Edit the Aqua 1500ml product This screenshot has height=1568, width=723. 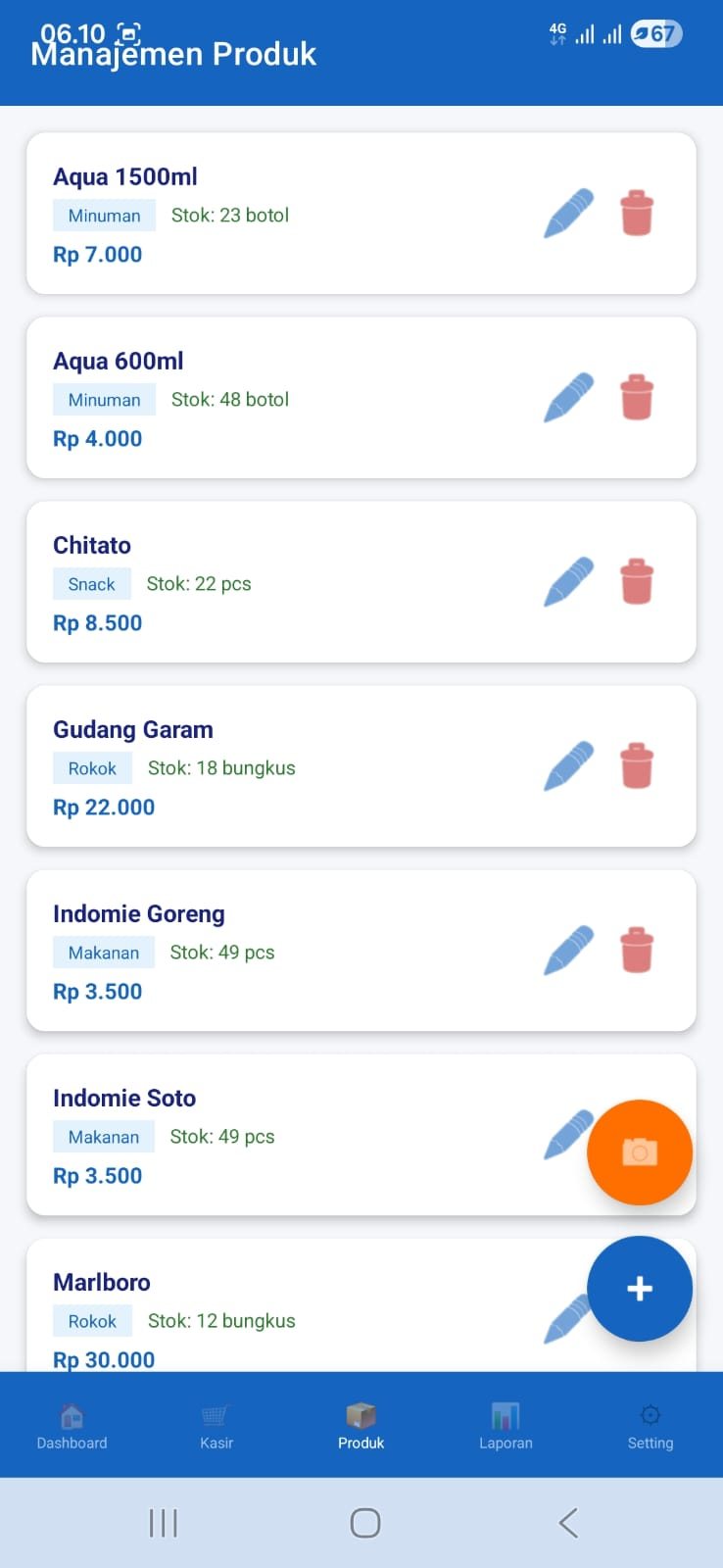567,213
